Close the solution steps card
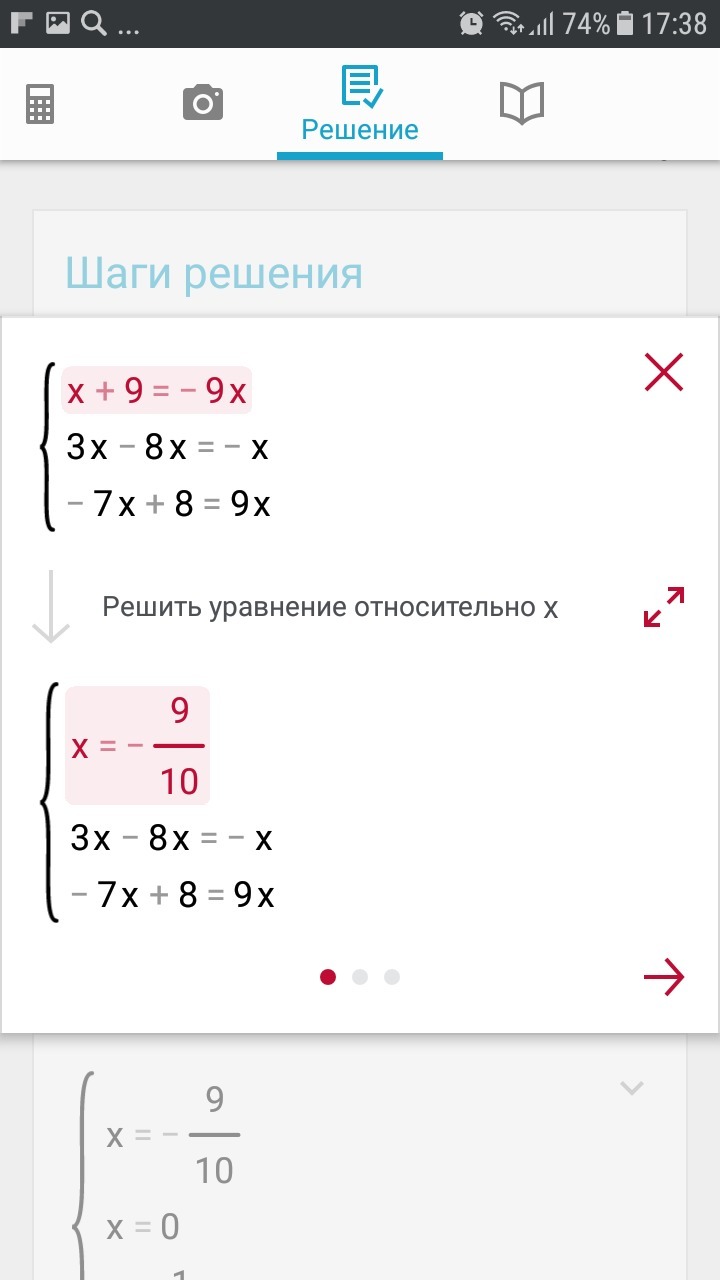 [664, 373]
